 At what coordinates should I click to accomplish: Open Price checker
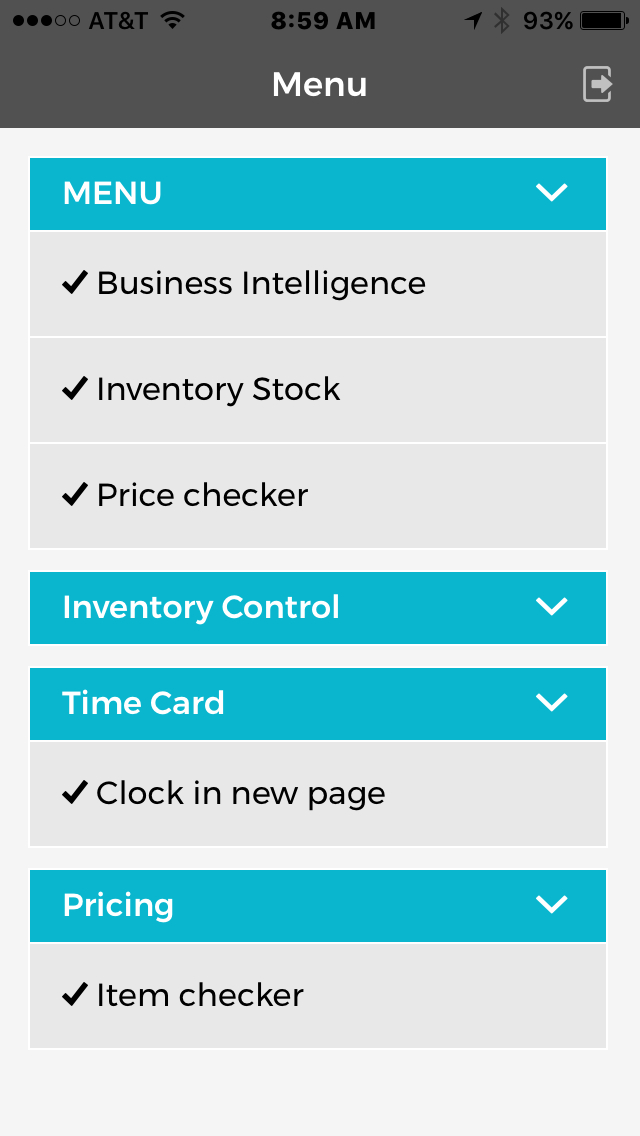[202, 496]
